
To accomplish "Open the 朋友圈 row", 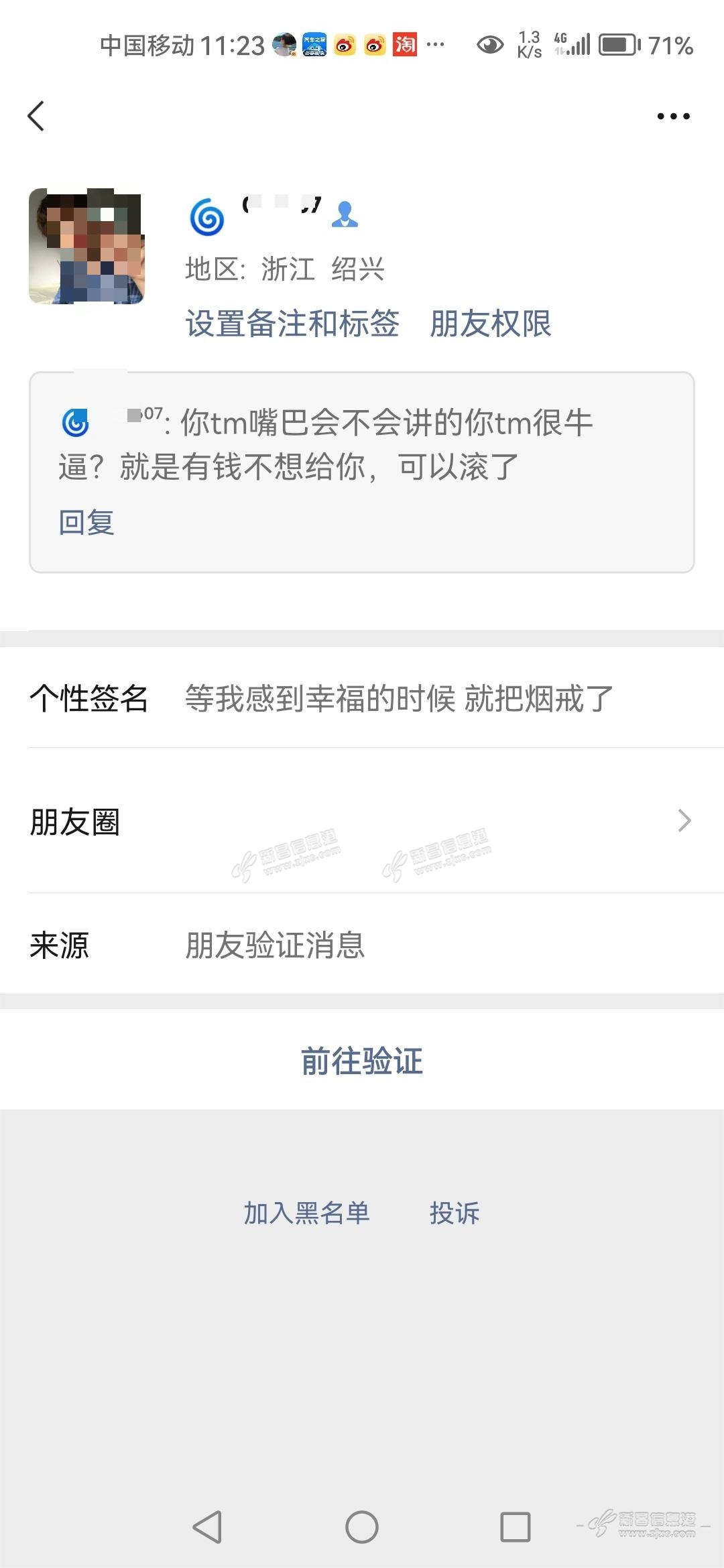I will (x=362, y=821).
